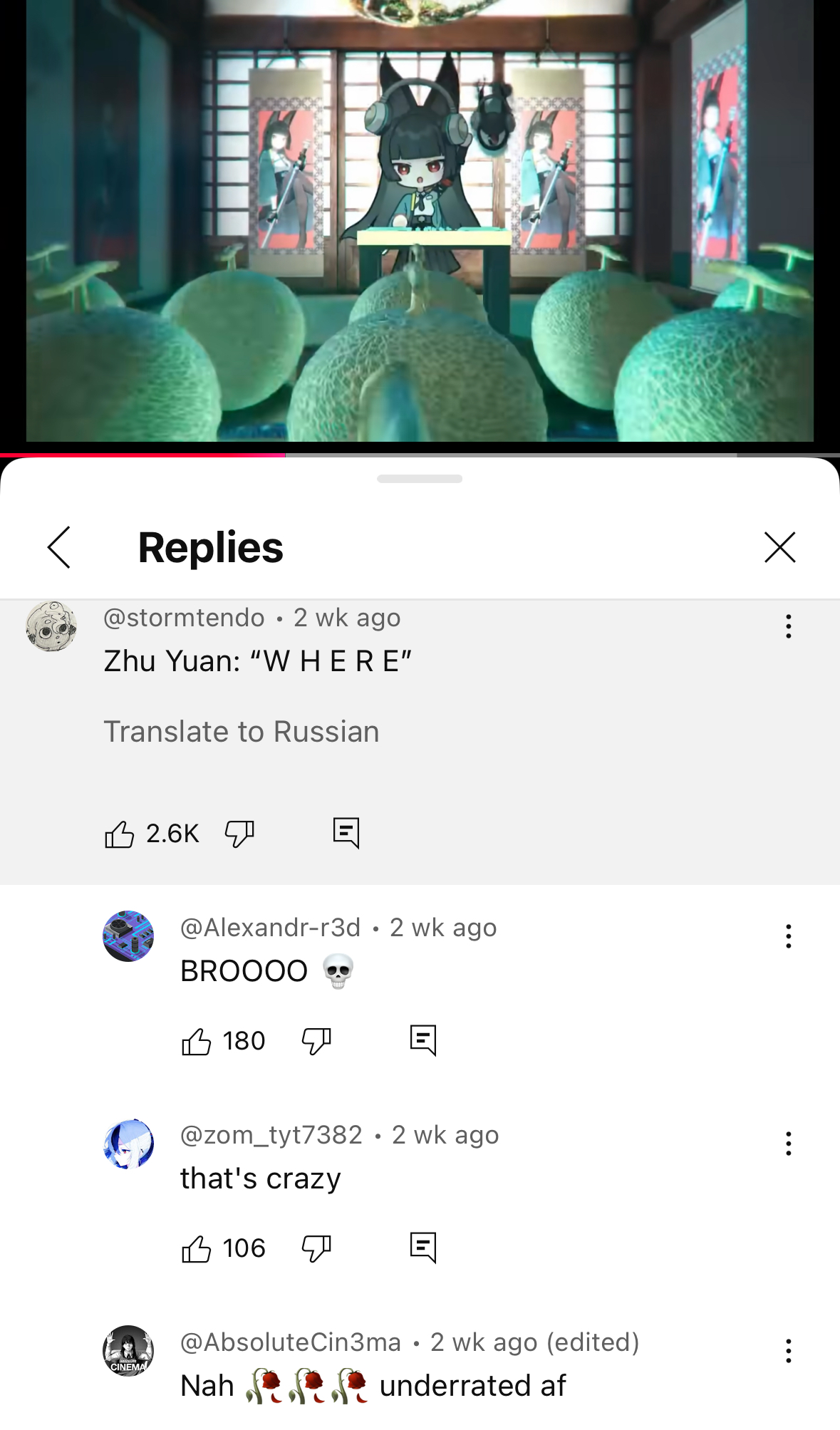This screenshot has height=1430, width=840.
Task: Close the Replies panel
Action: click(x=779, y=547)
